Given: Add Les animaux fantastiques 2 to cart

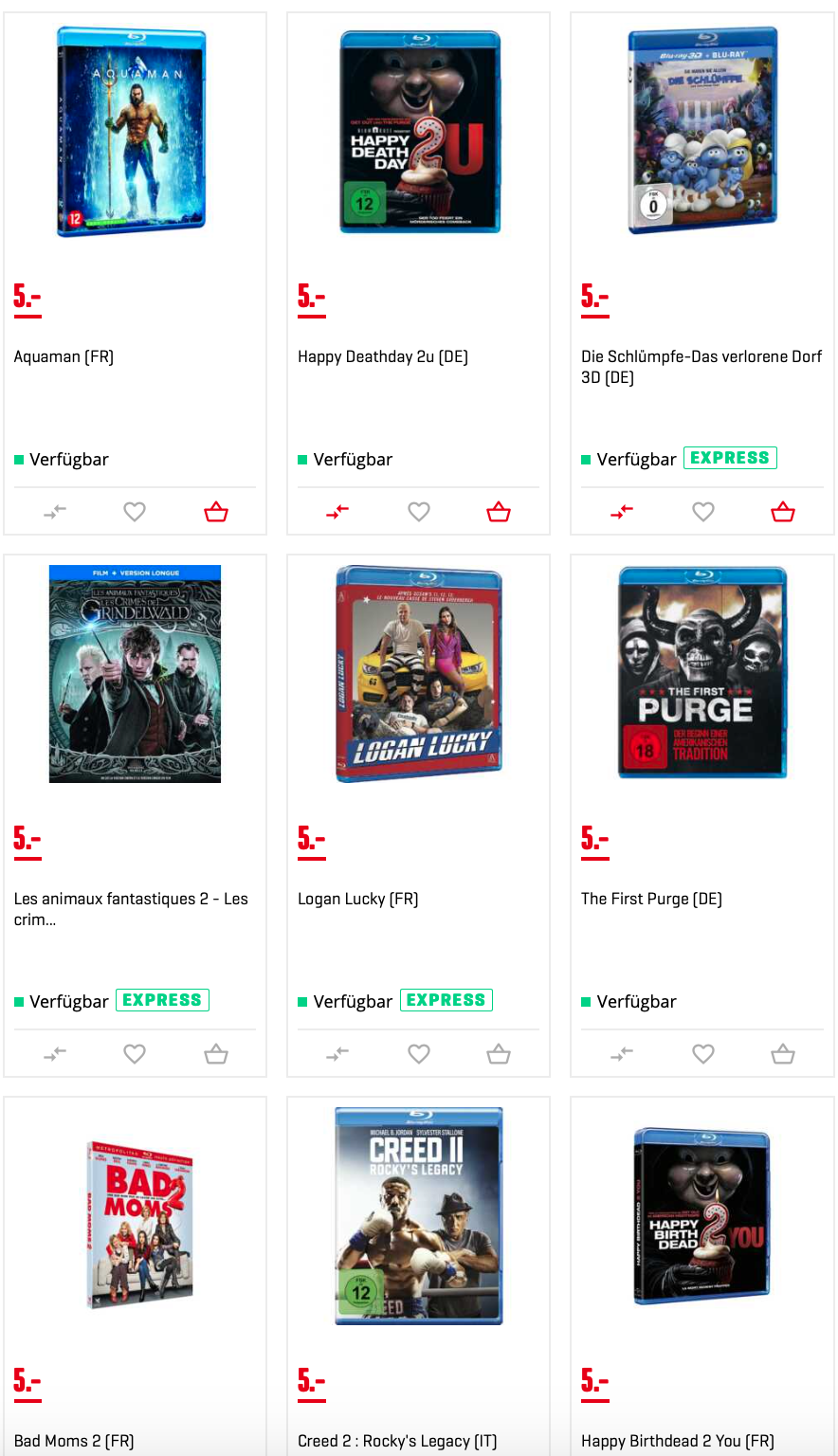Looking at the screenshot, I should pos(216,1054).
